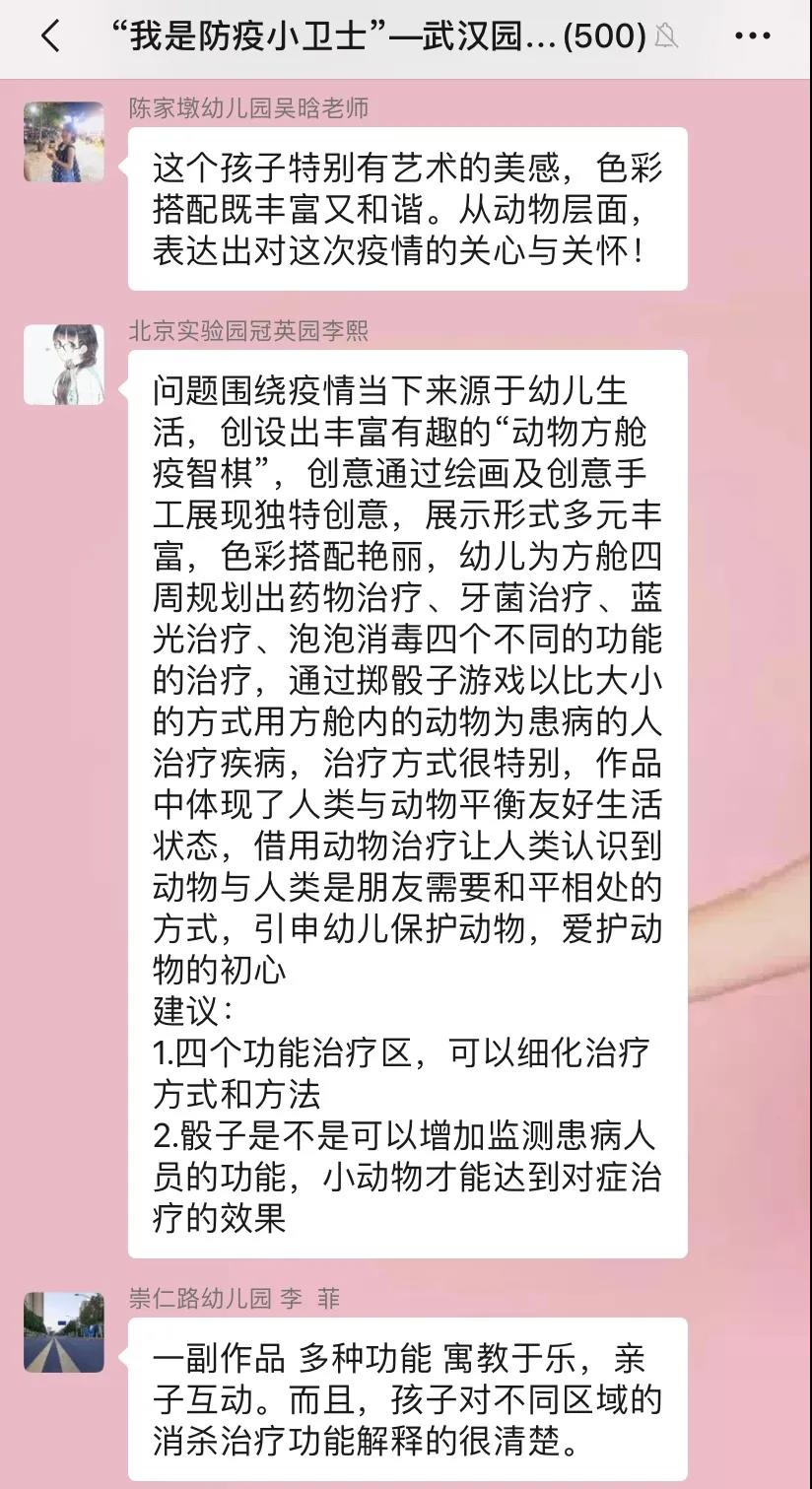Viewport: 812px width, 1489px height.
Task: Open the group chat overflow menu
Action: (x=752, y=36)
